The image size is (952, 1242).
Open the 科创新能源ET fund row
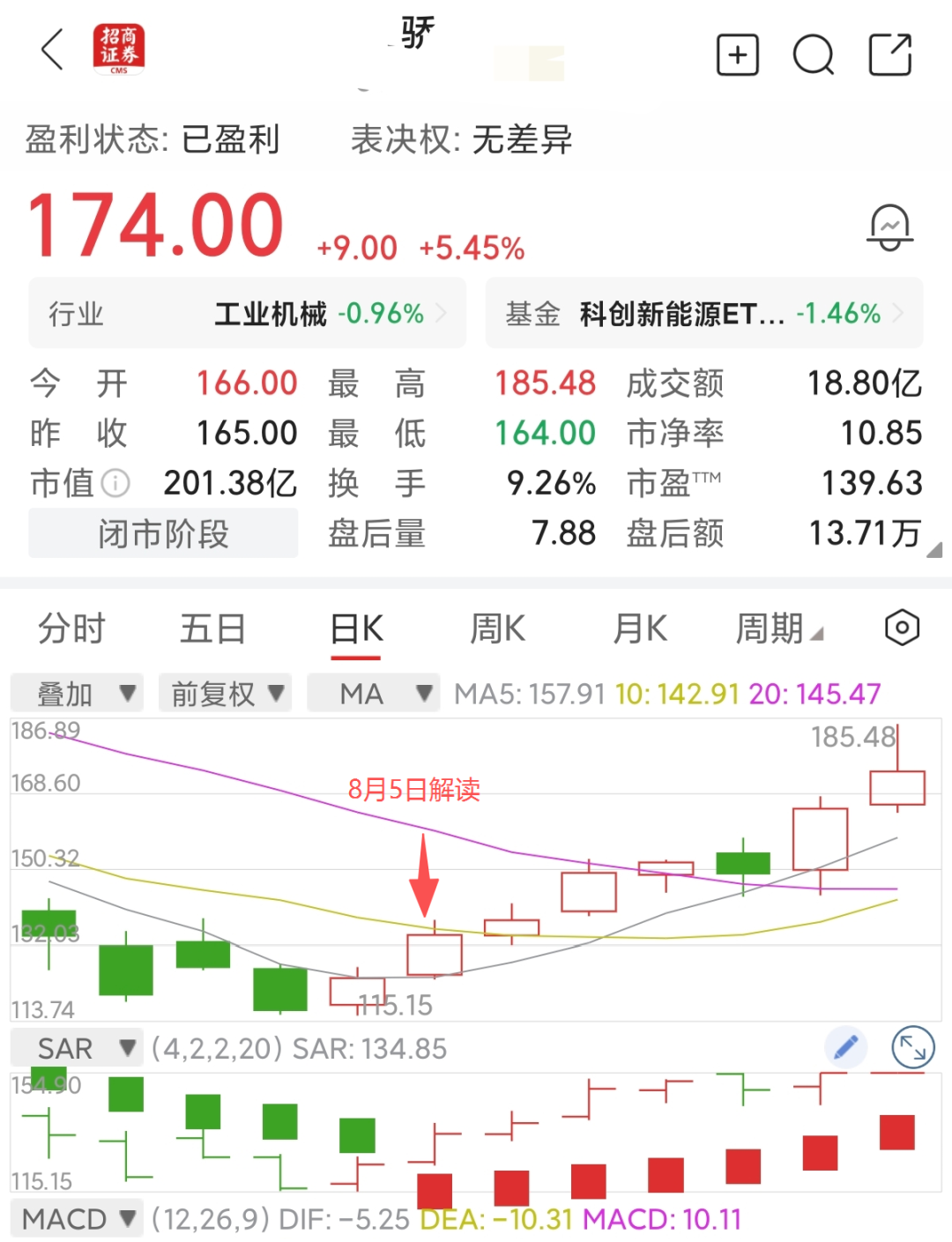coord(704,313)
